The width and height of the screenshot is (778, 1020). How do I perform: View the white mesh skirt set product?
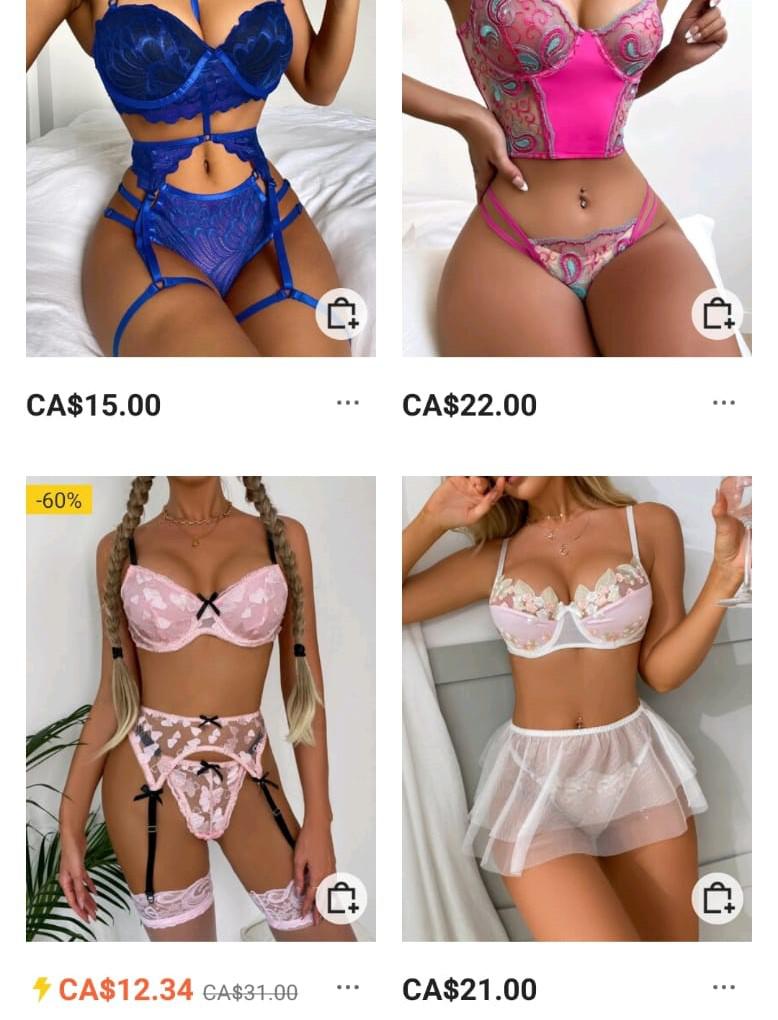click(576, 700)
